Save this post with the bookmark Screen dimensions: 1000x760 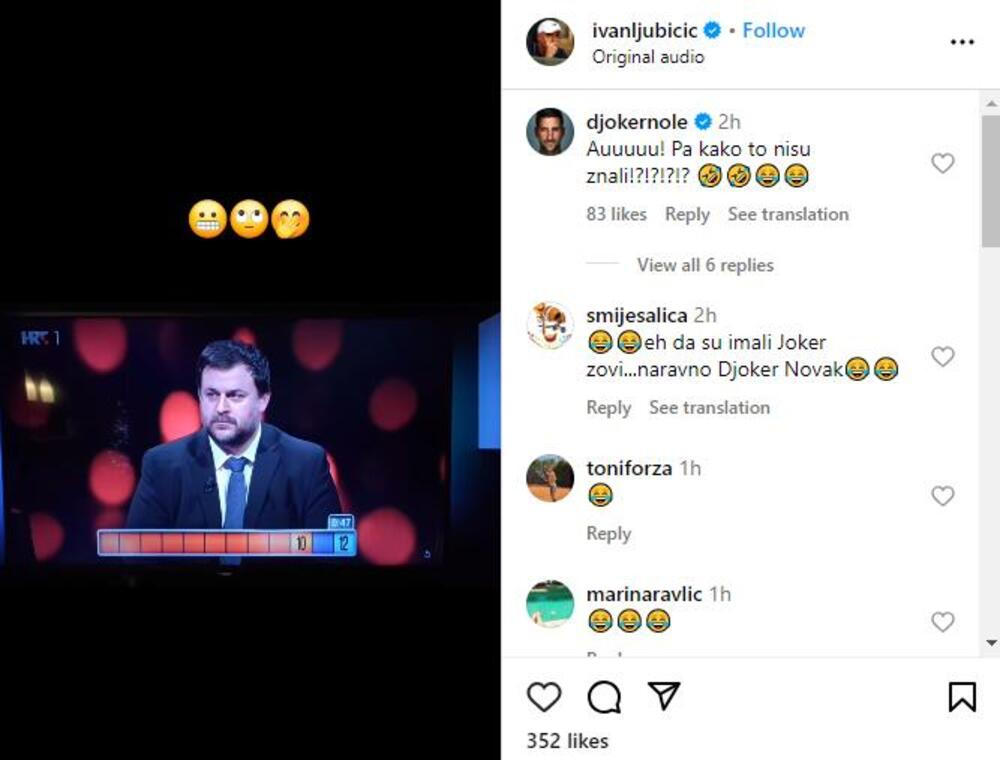tap(961, 696)
